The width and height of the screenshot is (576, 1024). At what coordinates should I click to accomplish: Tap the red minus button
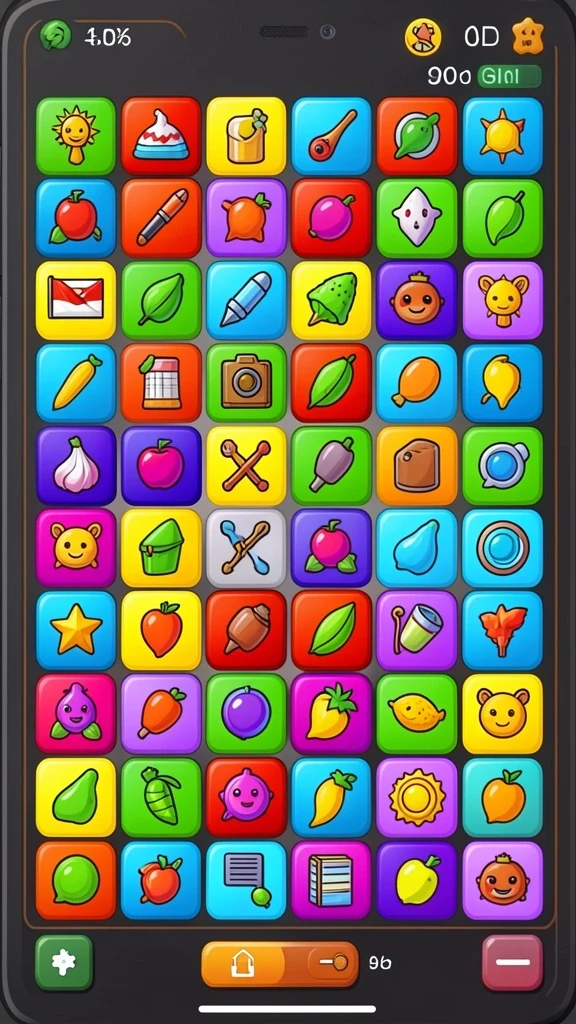513,962
